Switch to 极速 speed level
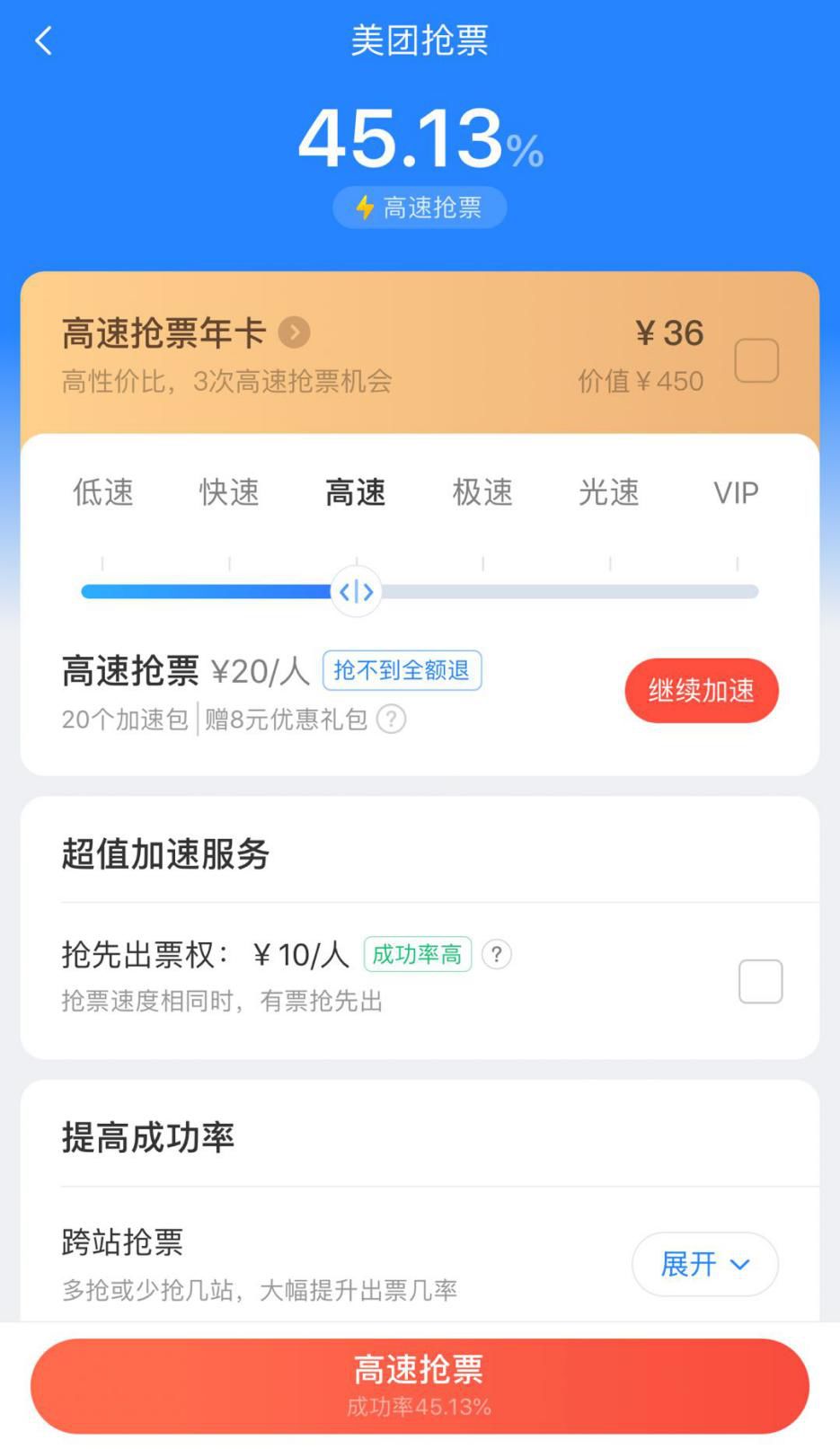Viewport: 840px width, 1449px height. pyautogui.click(x=482, y=492)
